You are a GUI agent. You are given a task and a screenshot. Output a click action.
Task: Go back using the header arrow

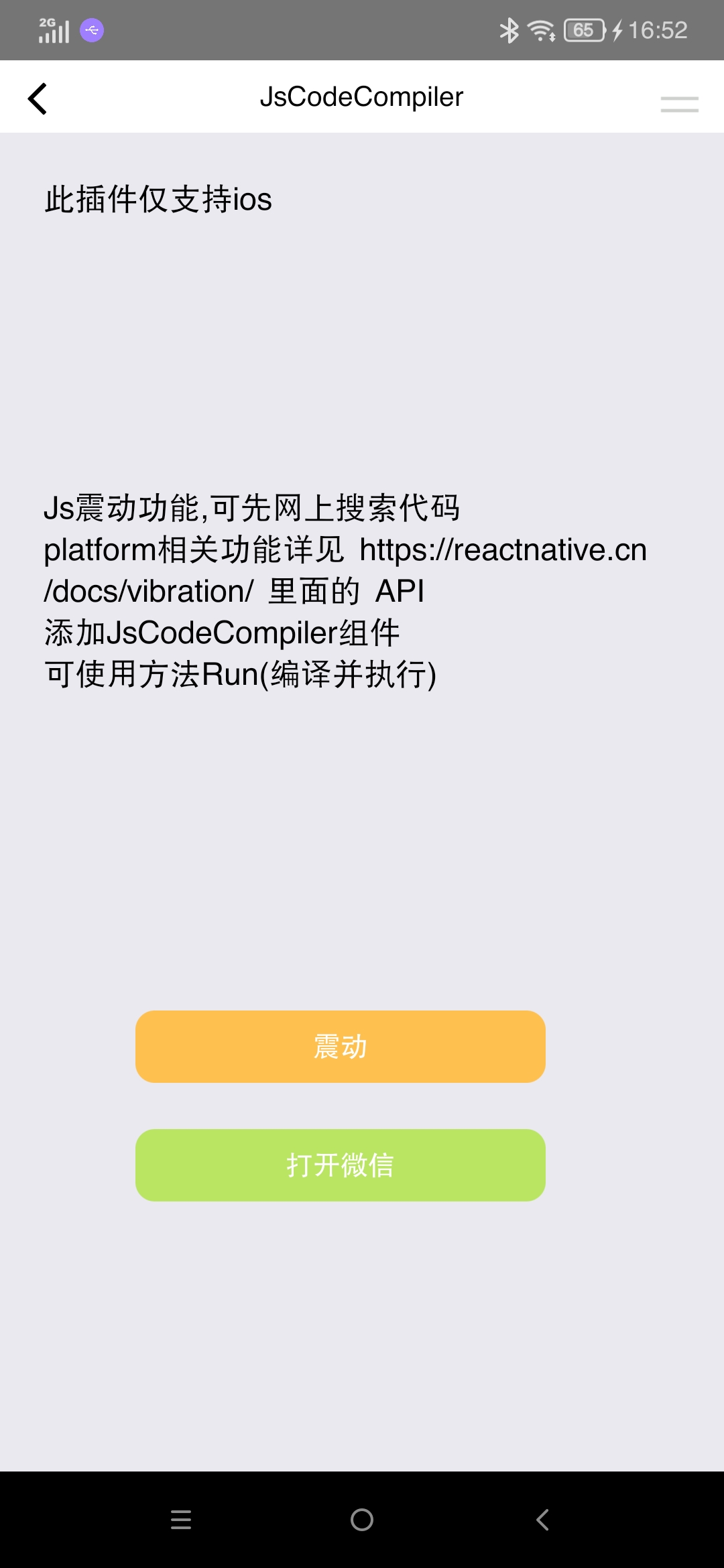tap(38, 99)
